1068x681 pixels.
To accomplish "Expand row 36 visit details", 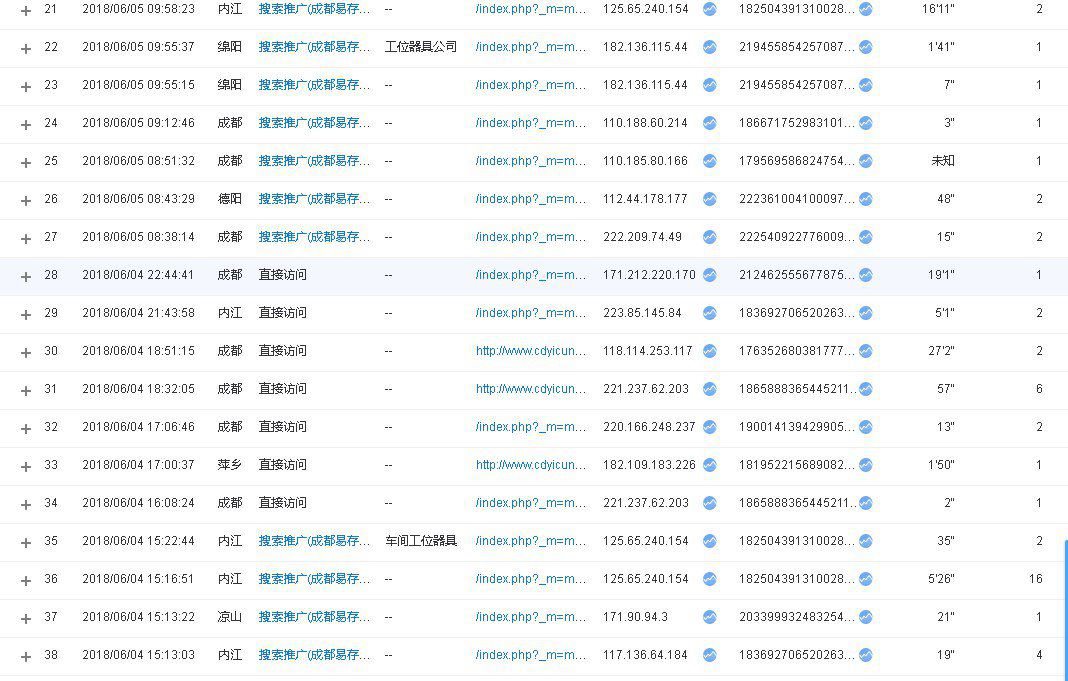I will 26,580.
